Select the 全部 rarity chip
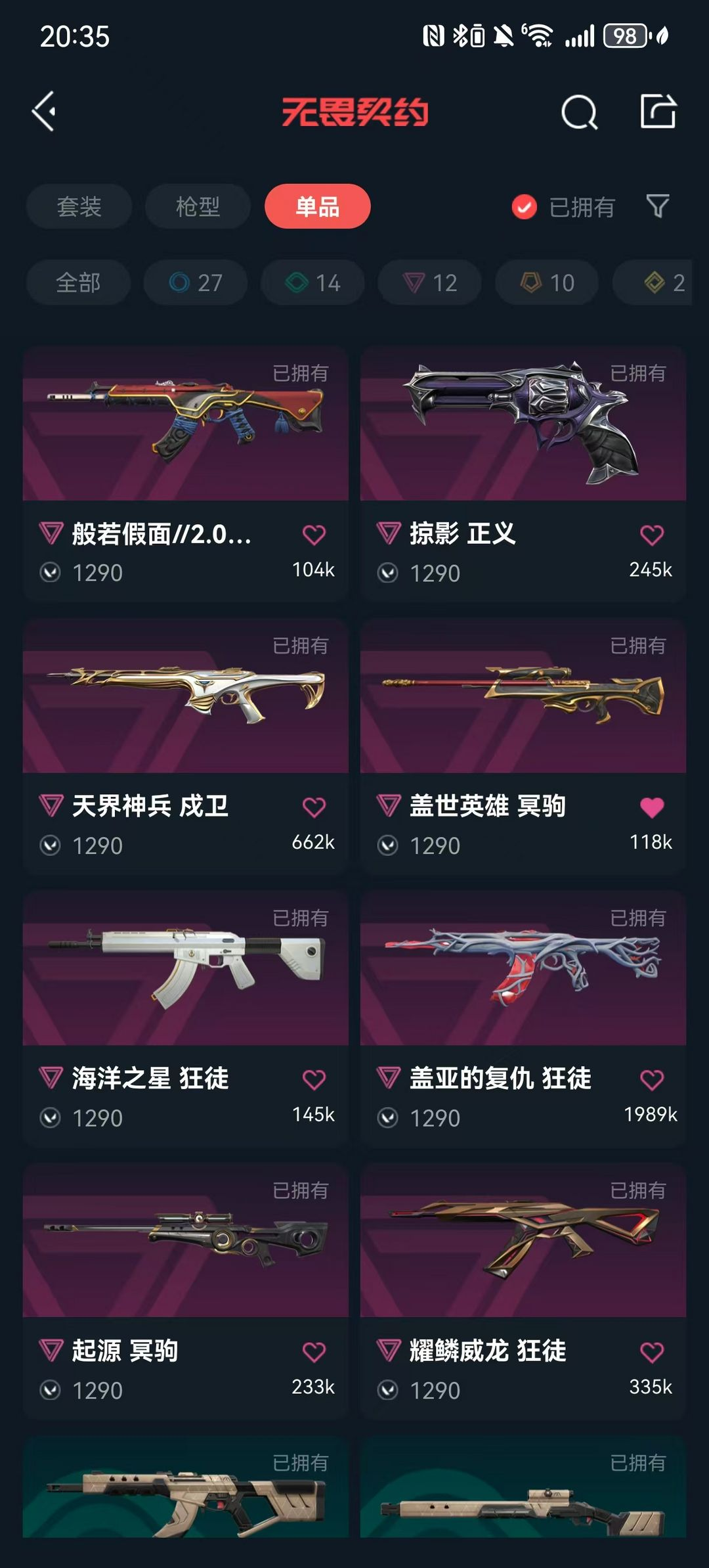 pos(78,282)
